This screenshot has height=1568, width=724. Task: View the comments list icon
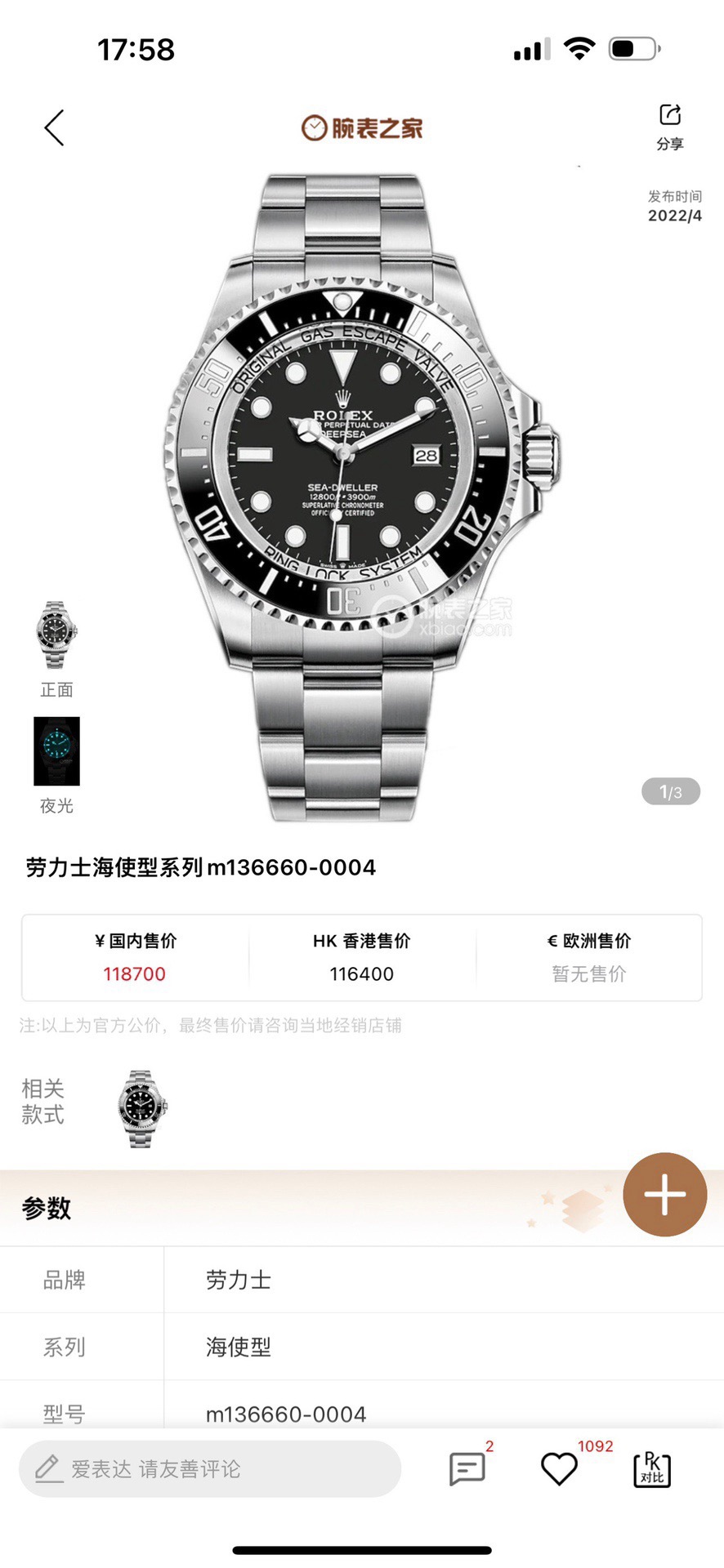pos(467,1469)
